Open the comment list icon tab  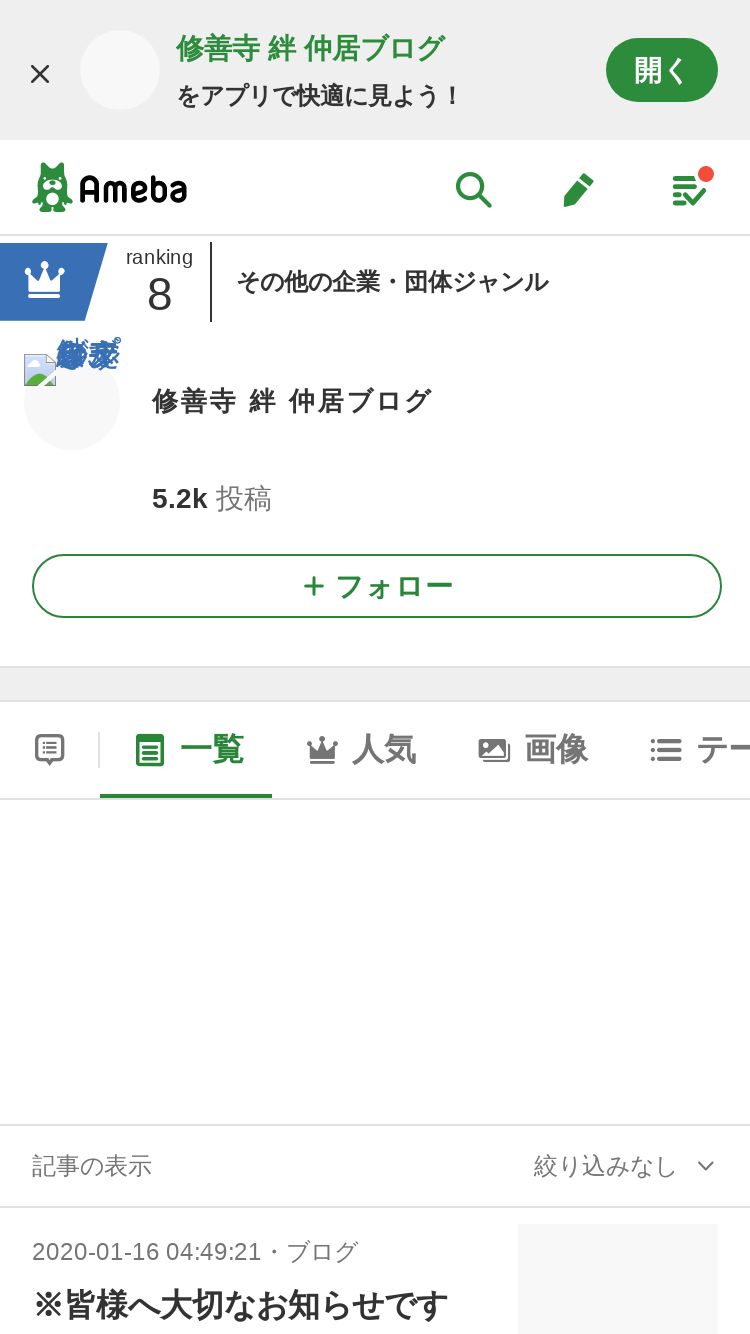coord(50,749)
